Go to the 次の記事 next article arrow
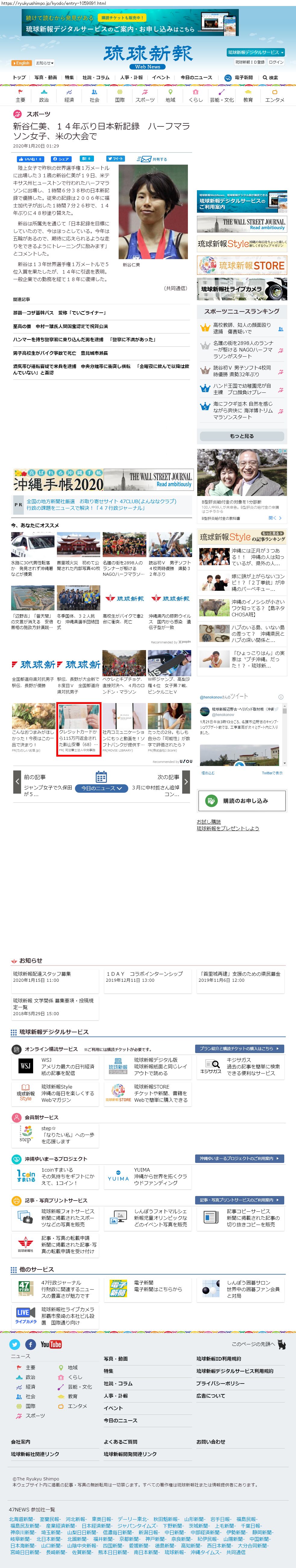 [x=186, y=782]
